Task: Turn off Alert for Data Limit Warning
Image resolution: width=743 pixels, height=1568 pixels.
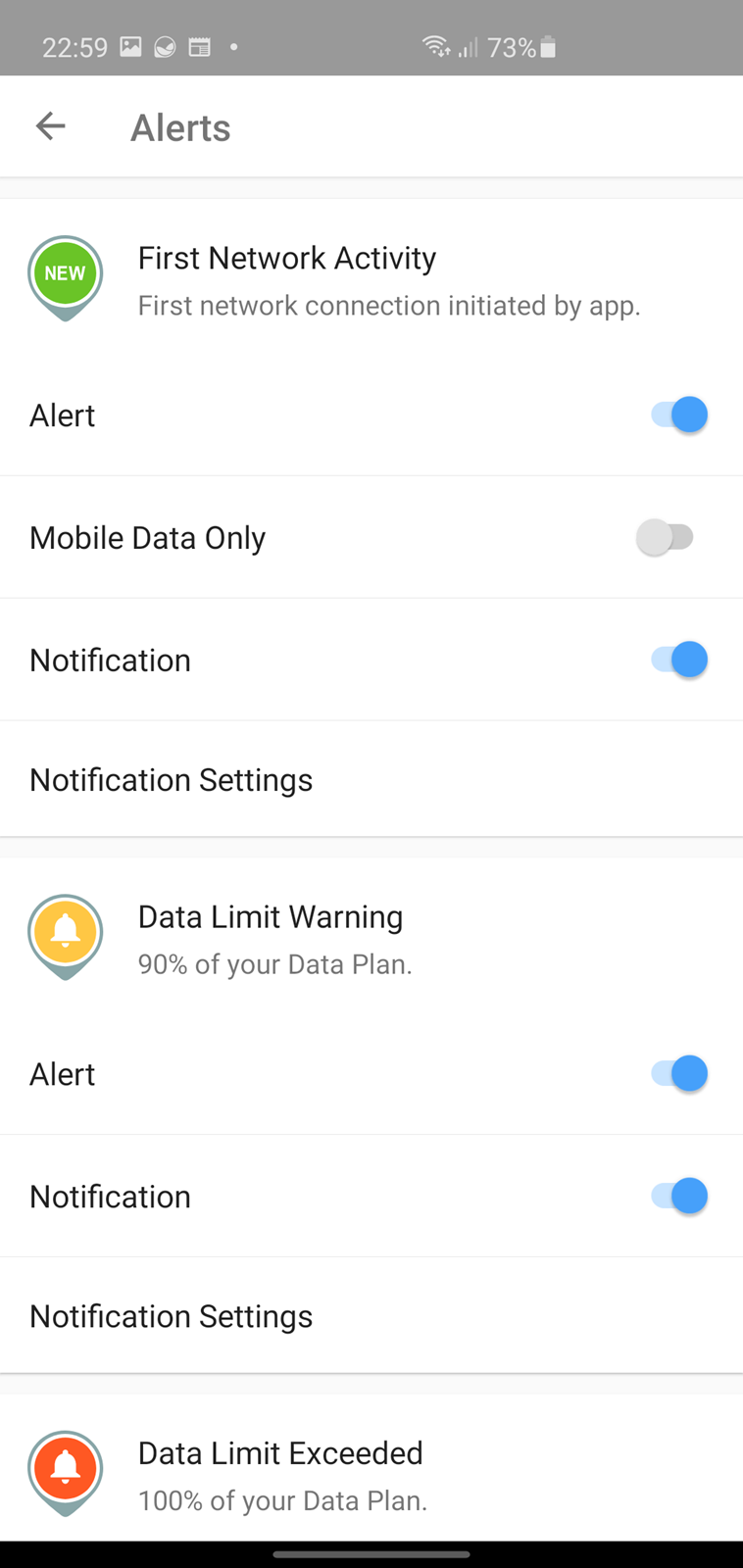Action: (x=678, y=1073)
